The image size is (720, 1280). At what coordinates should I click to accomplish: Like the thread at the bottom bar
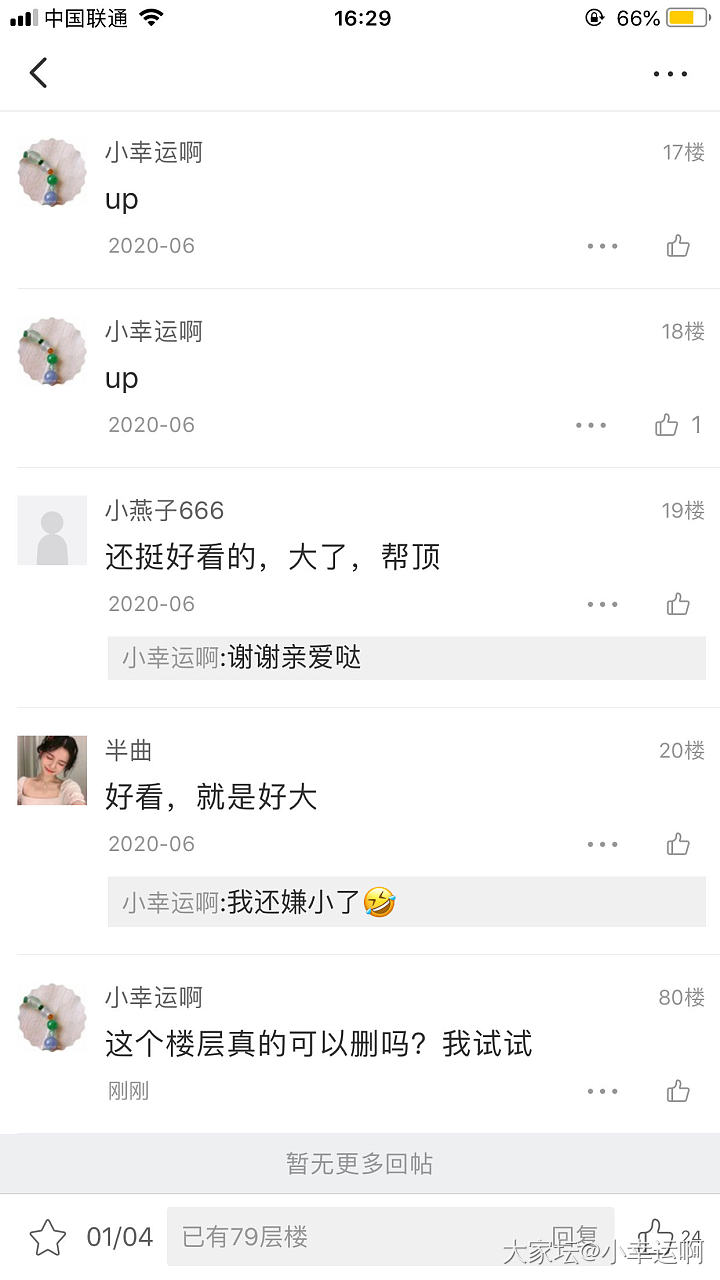657,1234
